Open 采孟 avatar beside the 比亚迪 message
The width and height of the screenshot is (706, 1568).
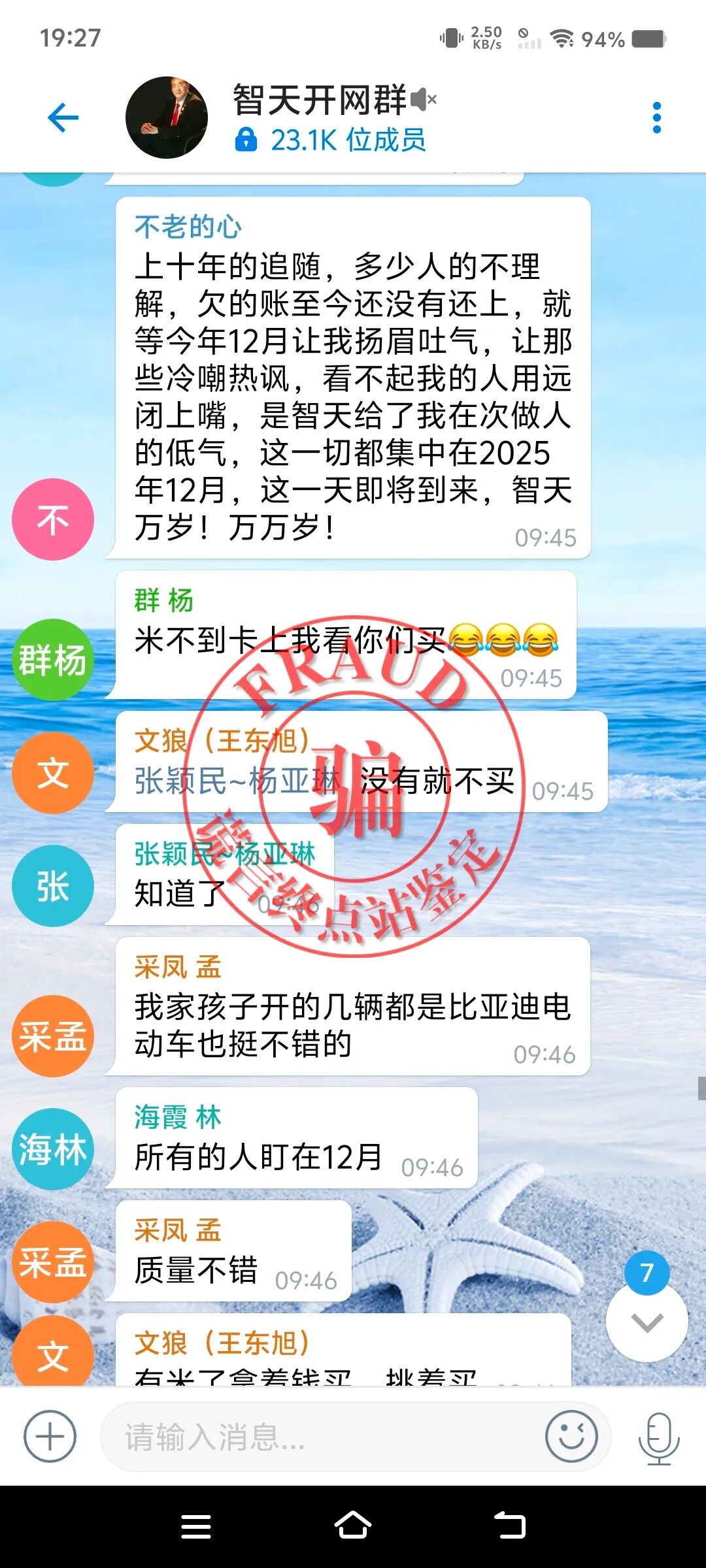pyautogui.click(x=53, y=1036)
